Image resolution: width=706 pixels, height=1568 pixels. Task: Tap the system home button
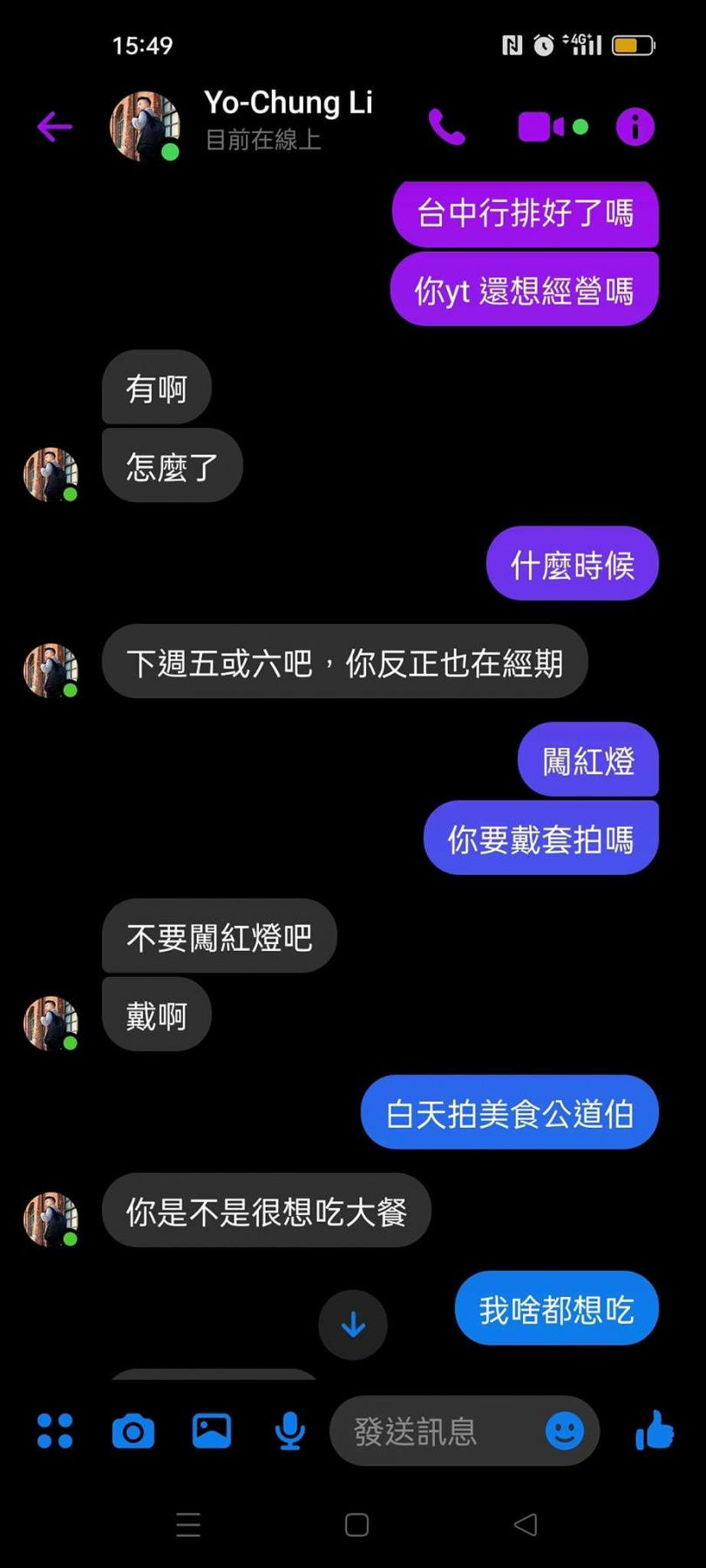(356, 1524)
